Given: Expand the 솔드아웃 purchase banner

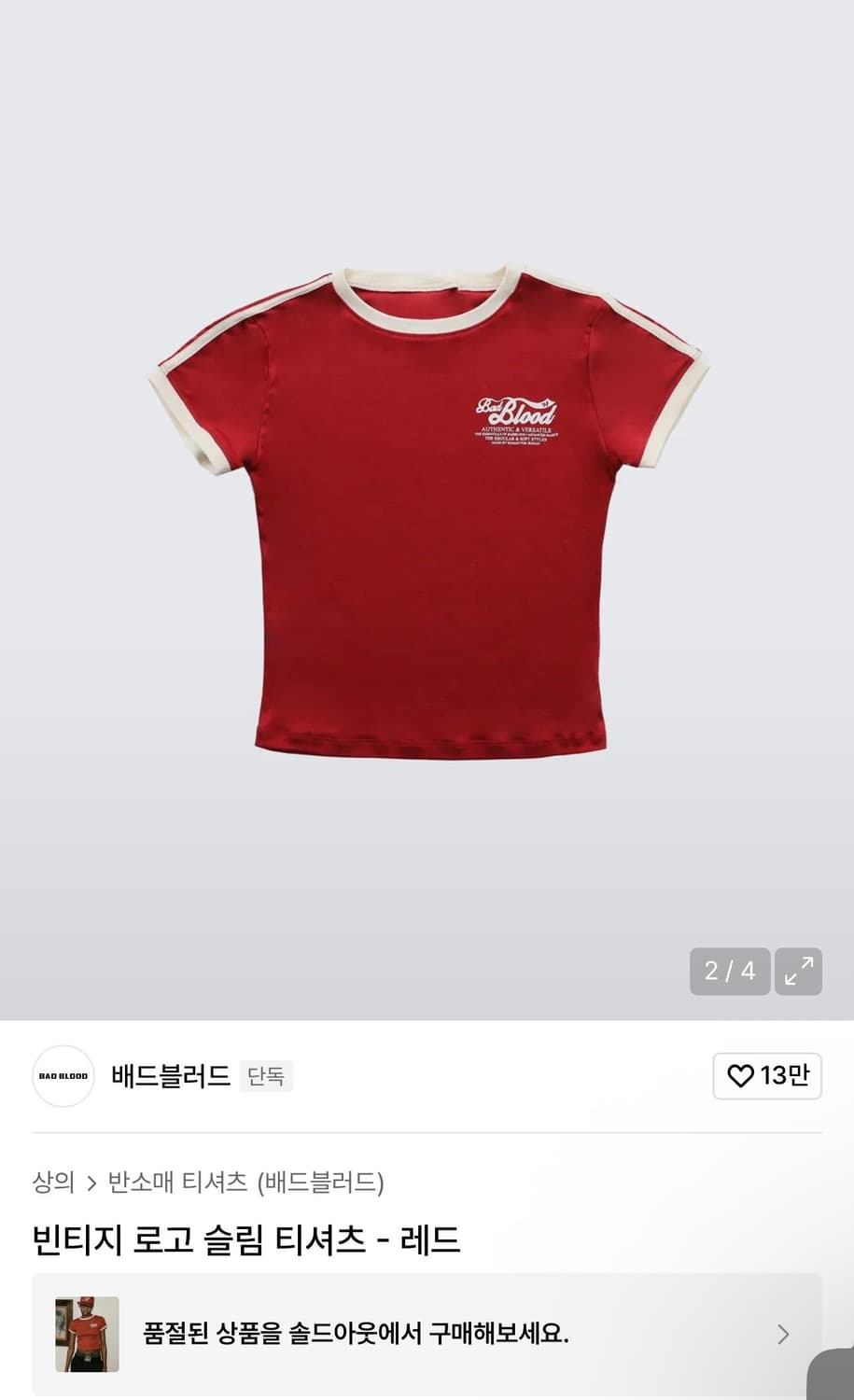Looking at the screenshot, I should 427,1335.
